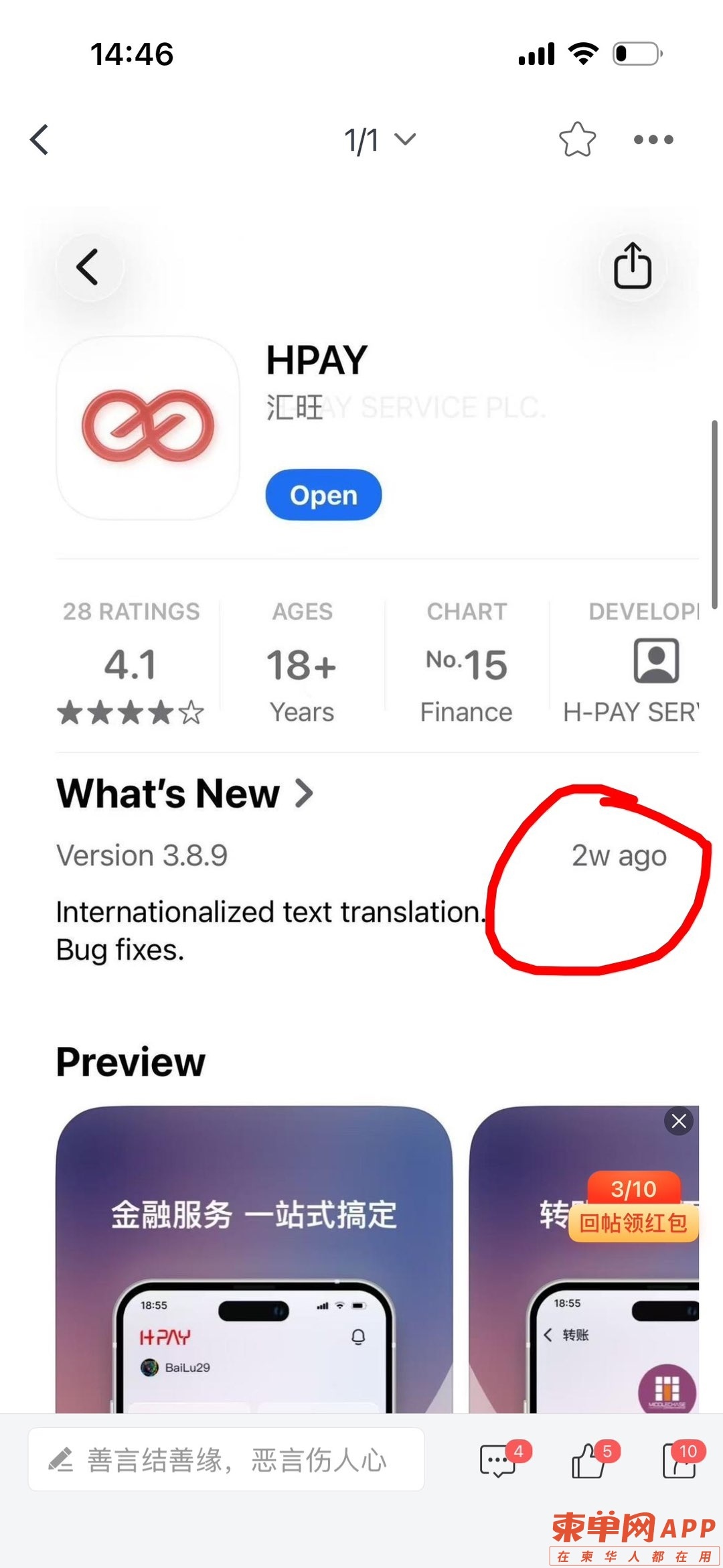723x1568 pixels.
Task: Open the 1/1 page selector dropdown
Action: (380, 140)
